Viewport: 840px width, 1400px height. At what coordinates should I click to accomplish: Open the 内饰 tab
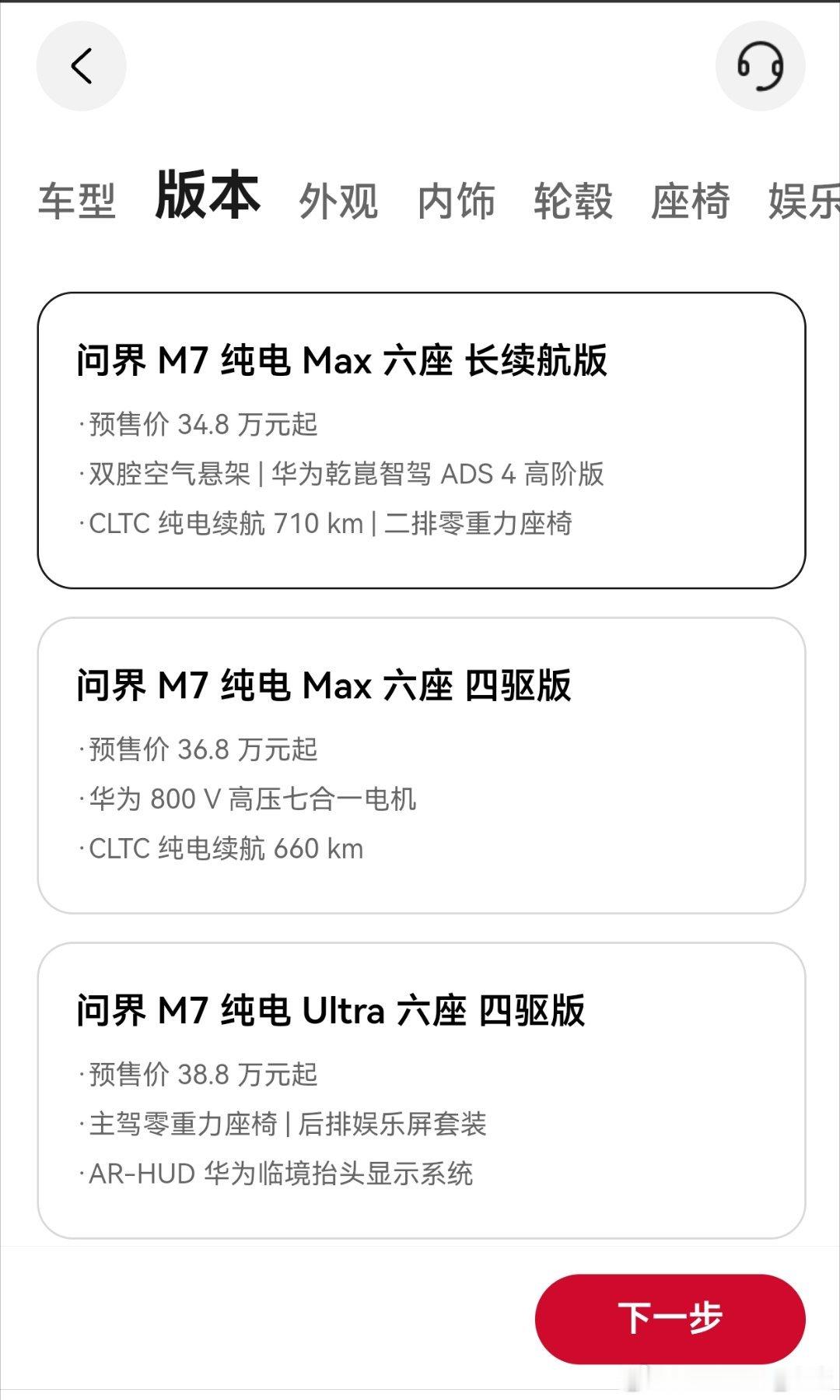tap(456, 201)
